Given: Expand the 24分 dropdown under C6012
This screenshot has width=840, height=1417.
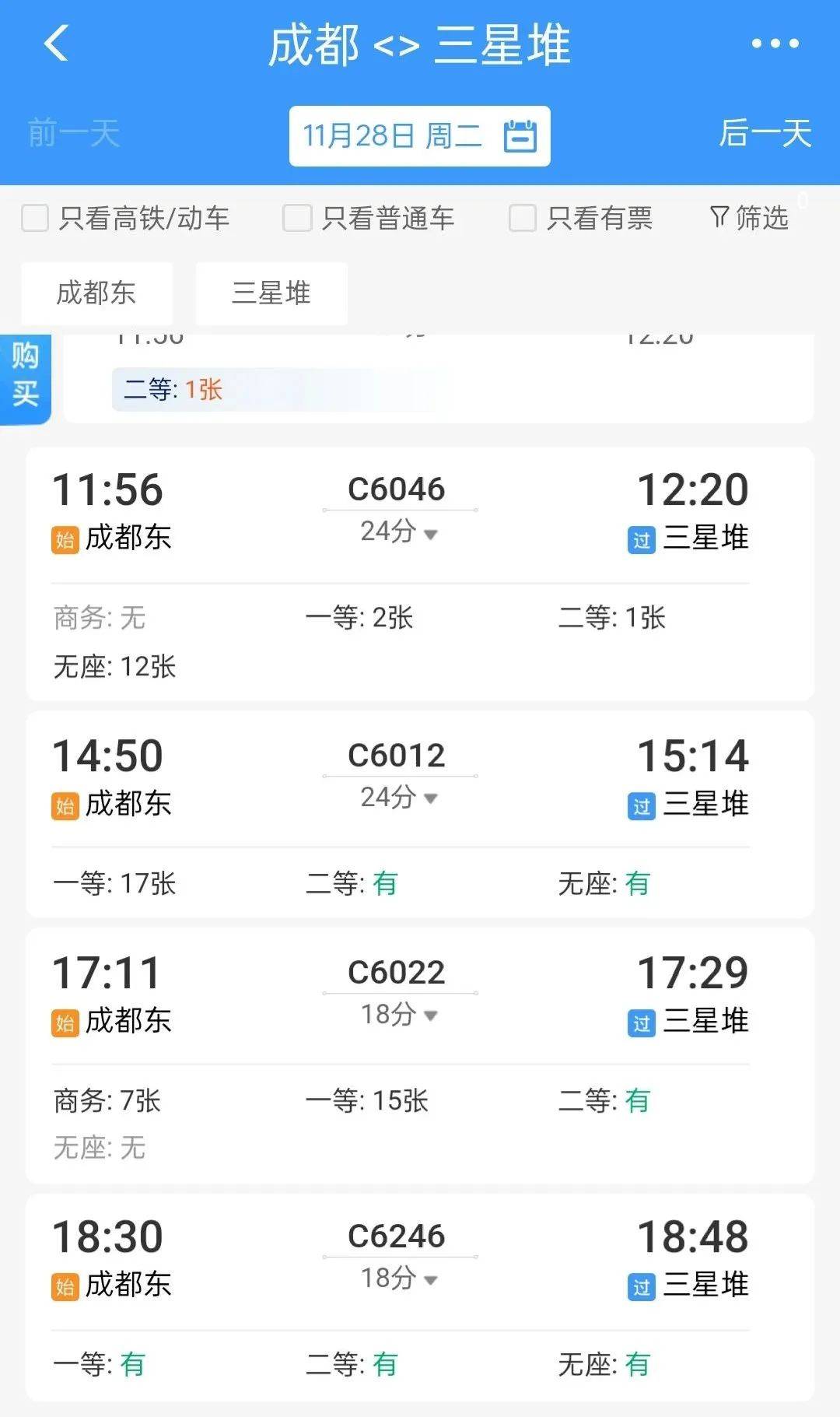Looking at the screenshot, I should tap(399, 798).
